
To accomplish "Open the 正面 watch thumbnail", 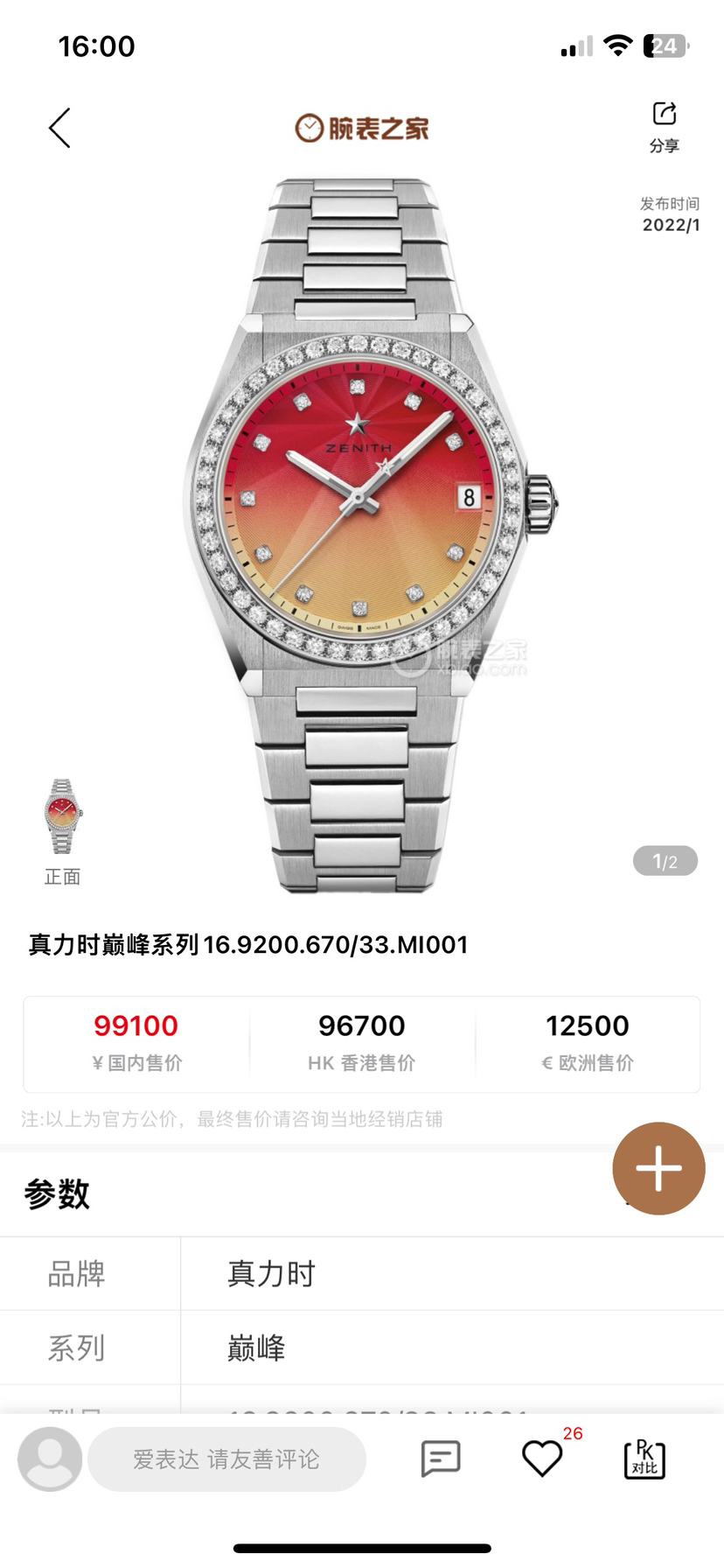I will (x=62, y=817).
